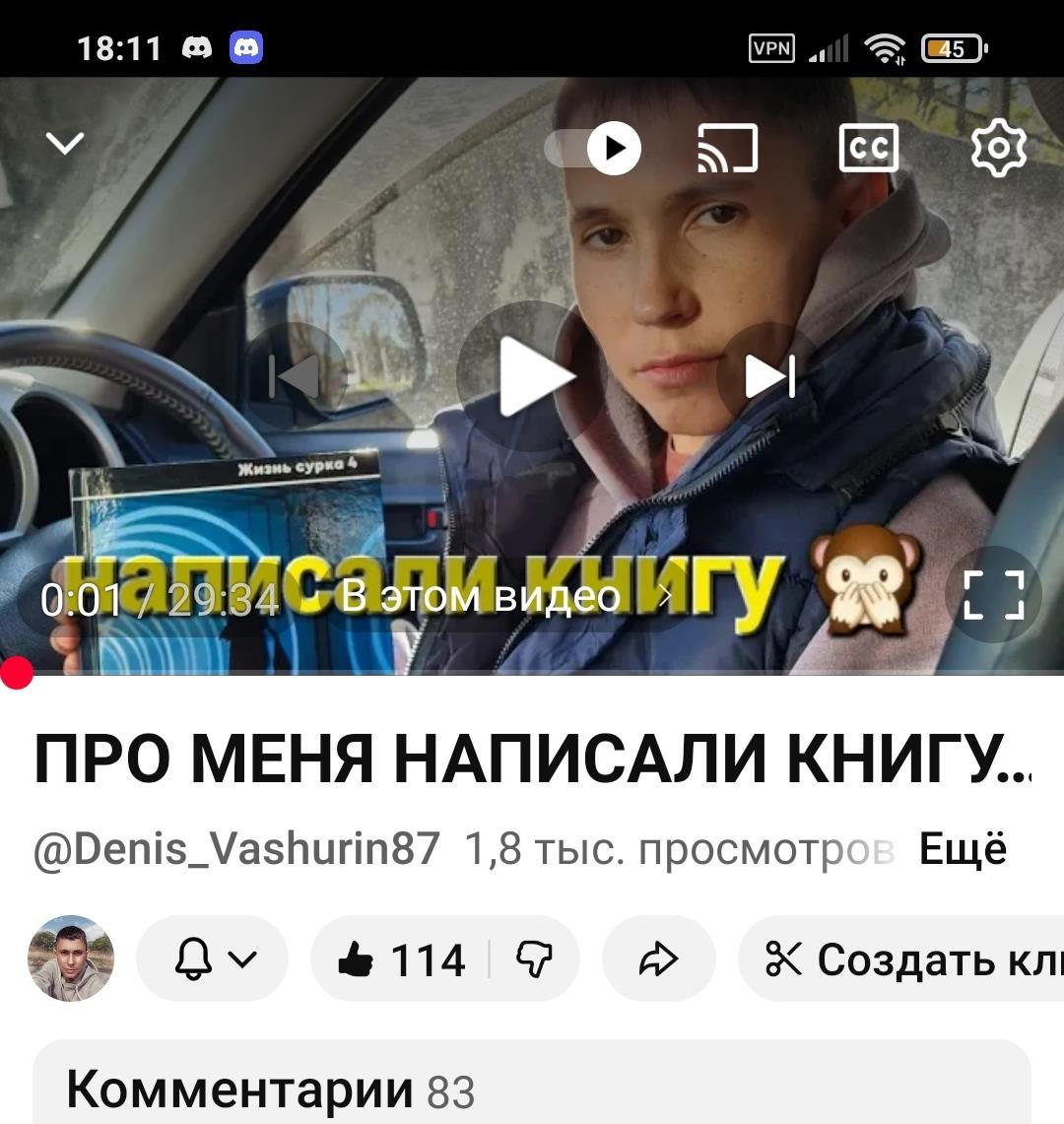Open the video settings gear

tap(998, 149)
